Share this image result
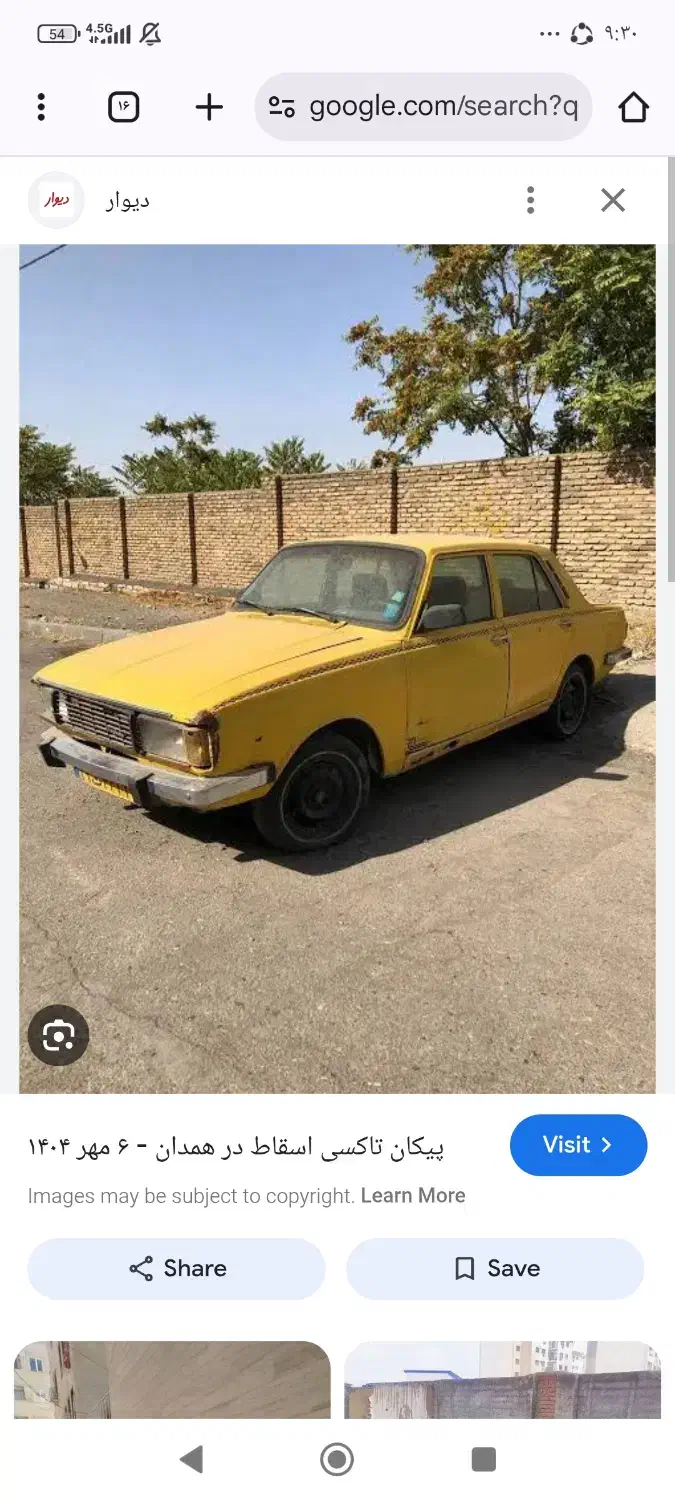Viewport: 675px width, 1500px height. tap(177, 1268)
